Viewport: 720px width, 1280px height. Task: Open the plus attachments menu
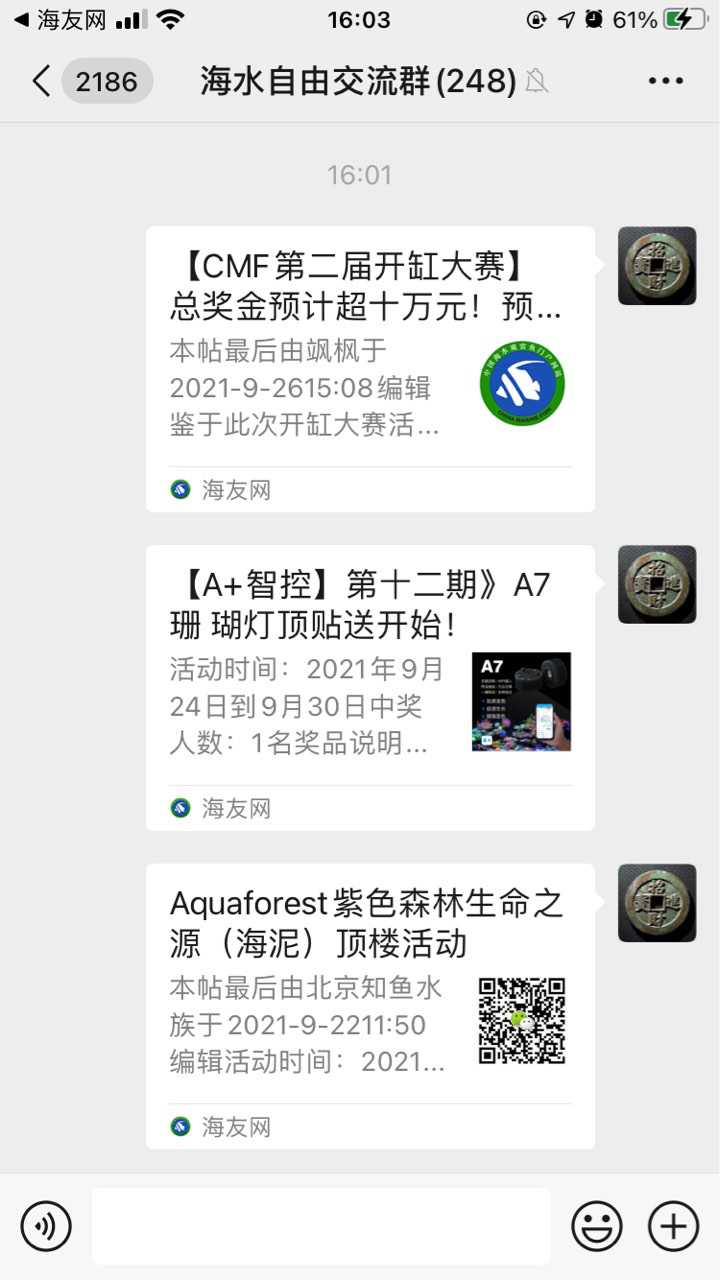[673, 1226]
